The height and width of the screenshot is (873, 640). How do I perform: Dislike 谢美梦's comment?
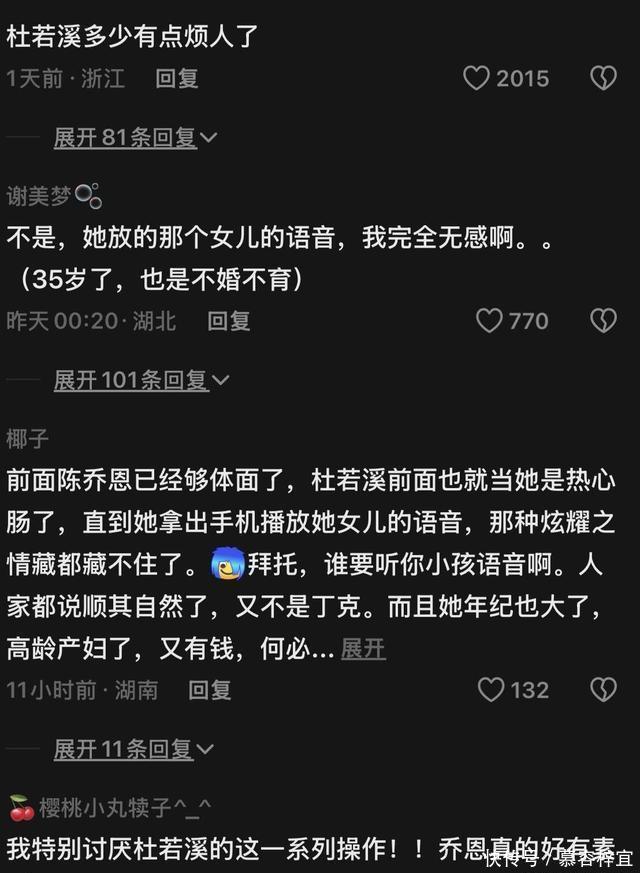click(x=603, y=320)
